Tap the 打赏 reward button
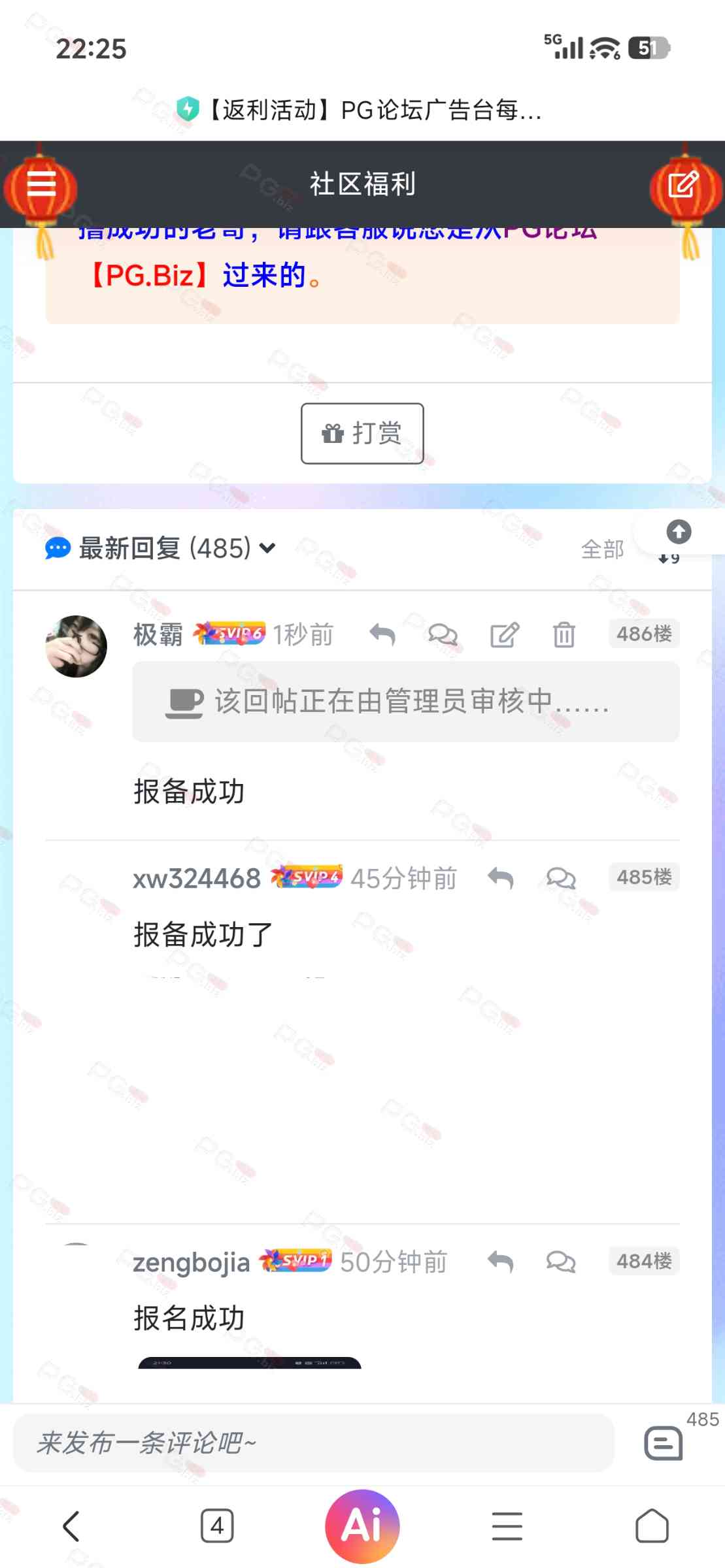 (362, 433)
